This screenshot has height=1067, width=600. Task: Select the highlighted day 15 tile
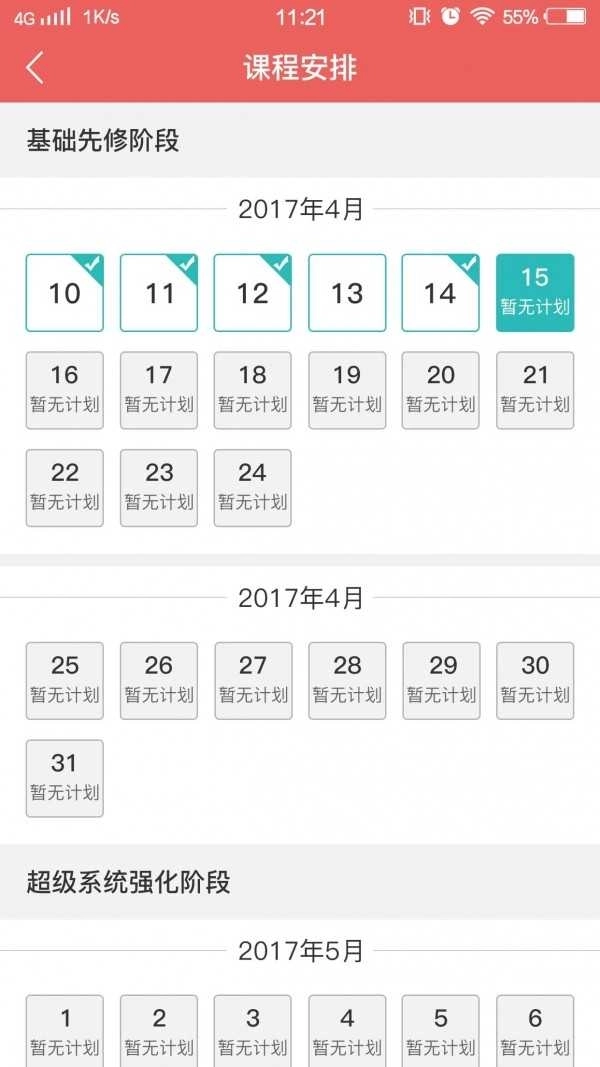click(535, 293)
